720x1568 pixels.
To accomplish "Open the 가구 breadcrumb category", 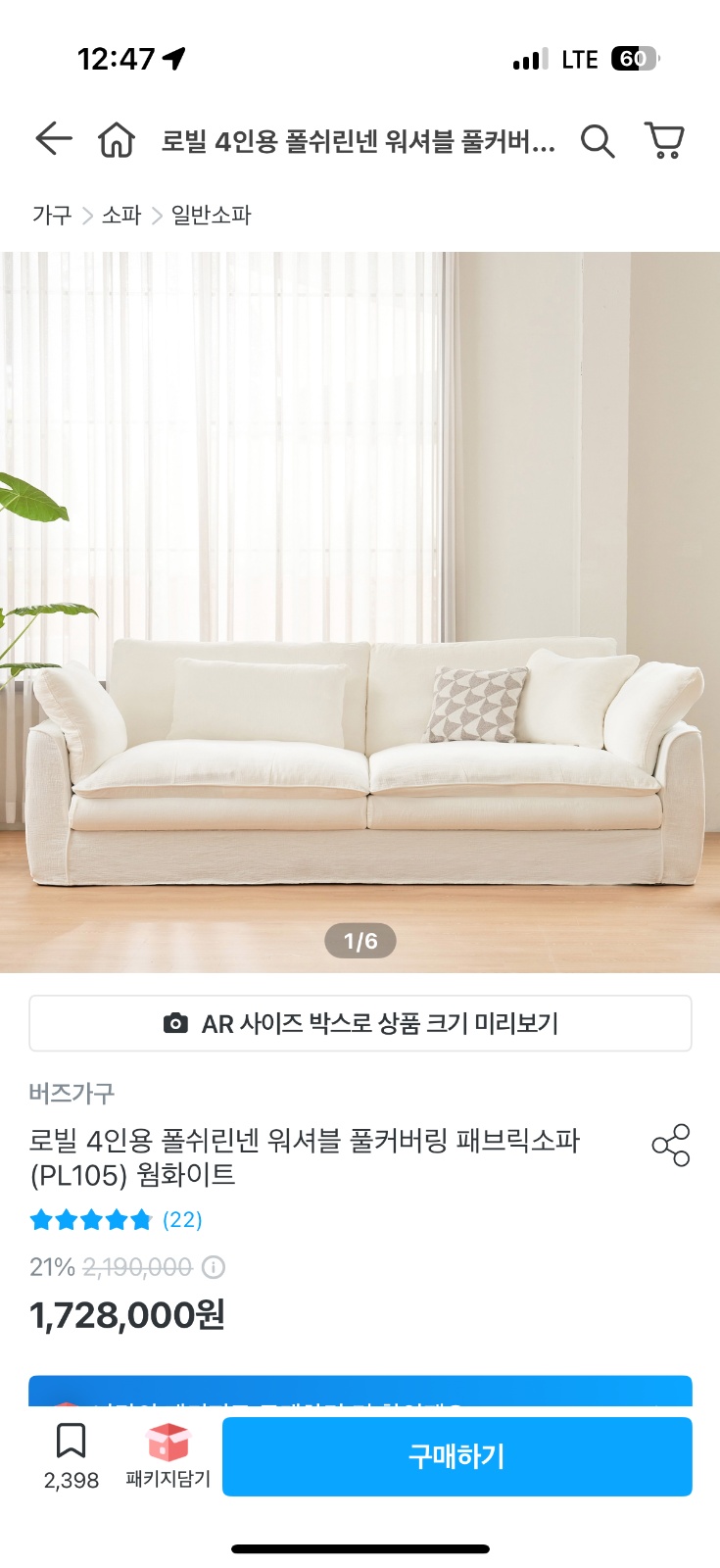I will click(52, 214).
